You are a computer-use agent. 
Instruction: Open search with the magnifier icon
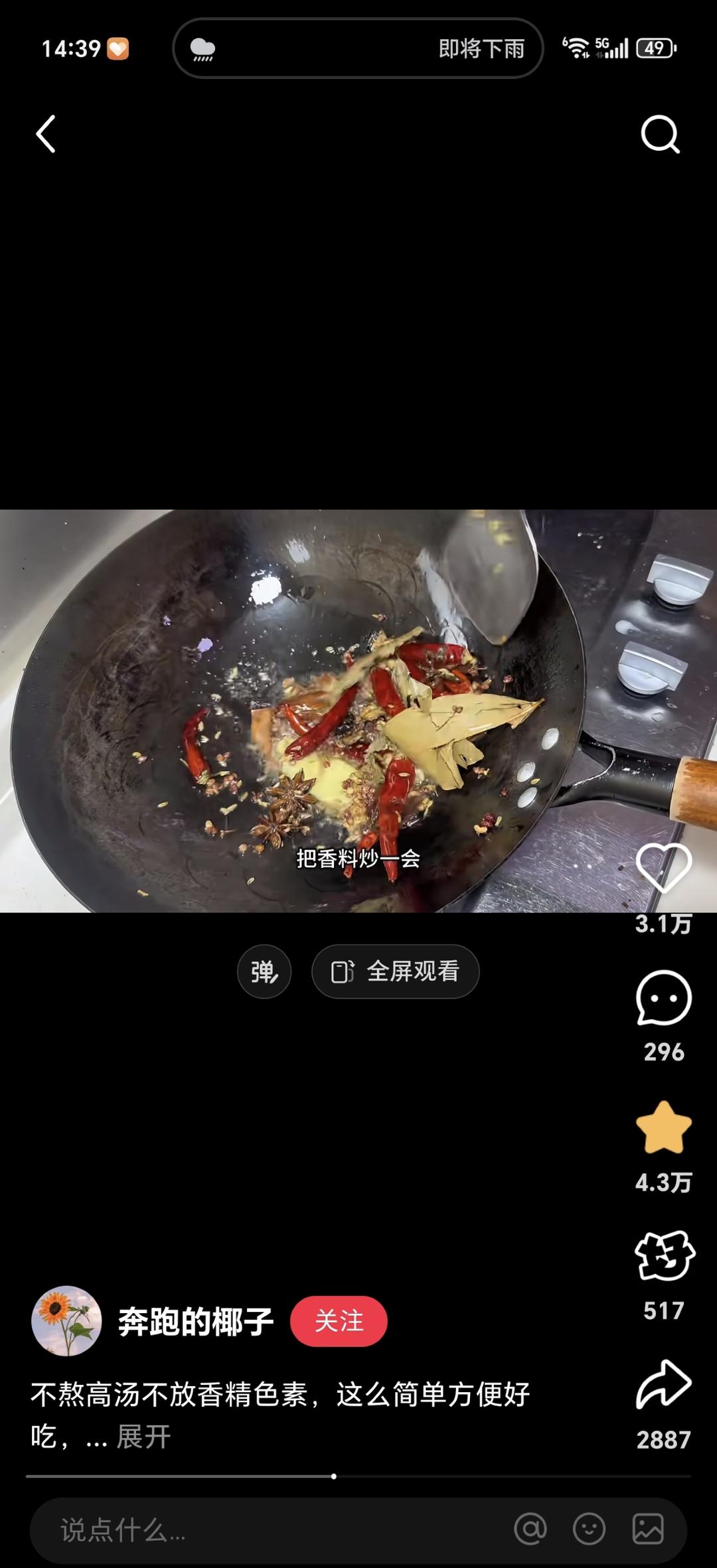click(x=660, y=134)
